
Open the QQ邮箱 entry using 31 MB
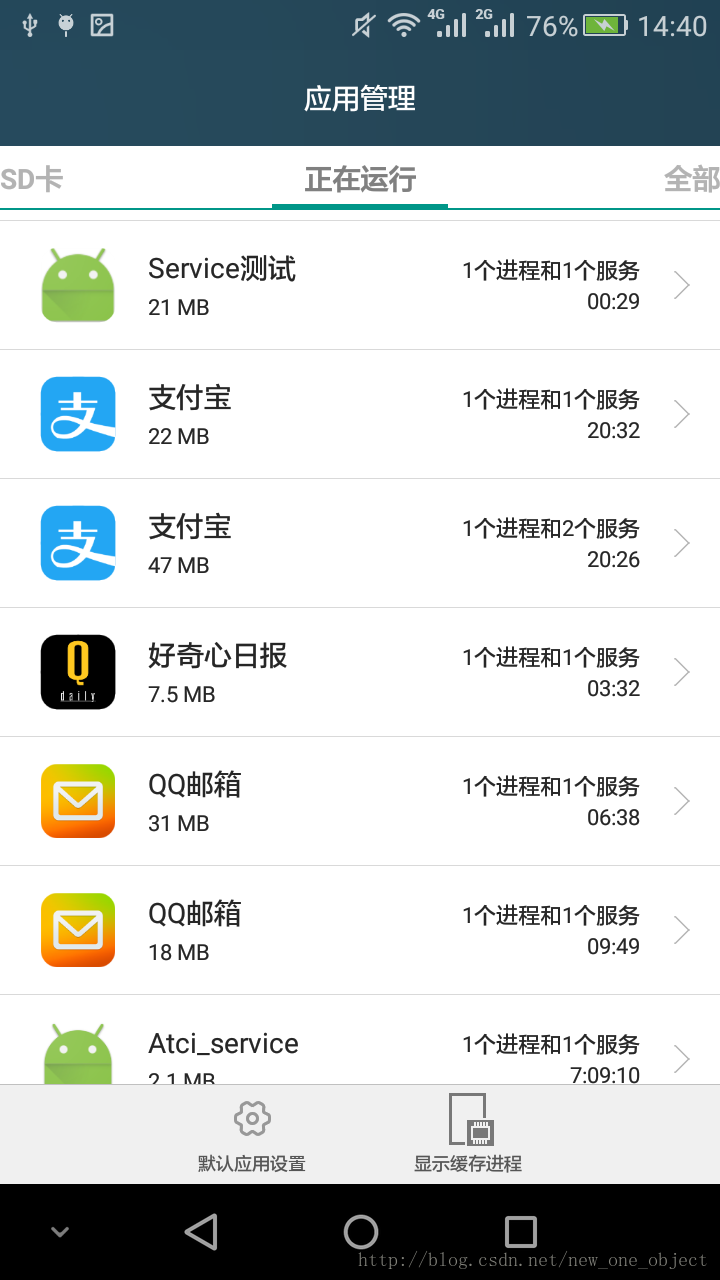click(x=360, y=801)
